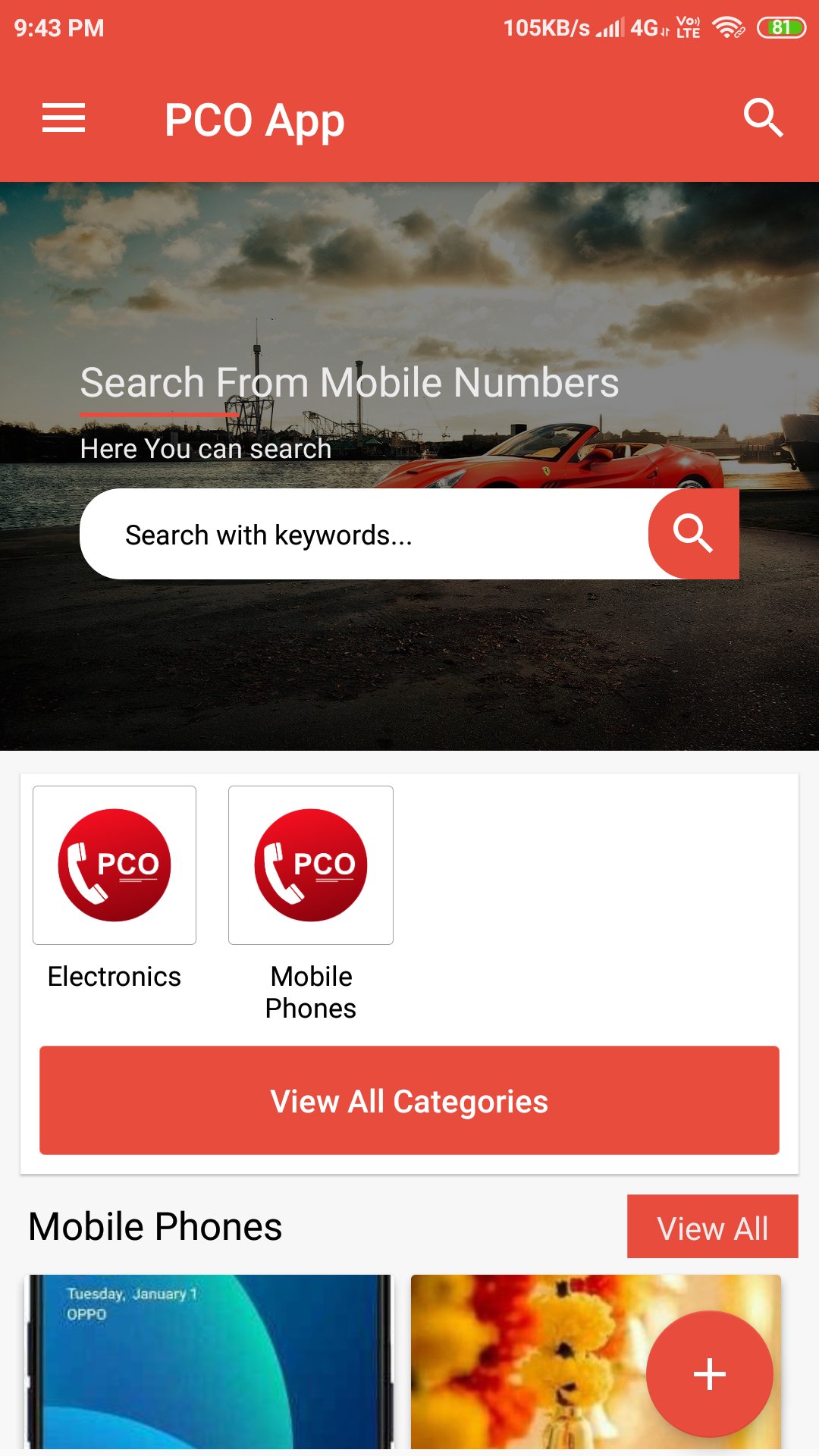The height and width of the screenshot is (1456, 819).
Task: Tap the 4G network indicator
Action: [x=643, y=27]
